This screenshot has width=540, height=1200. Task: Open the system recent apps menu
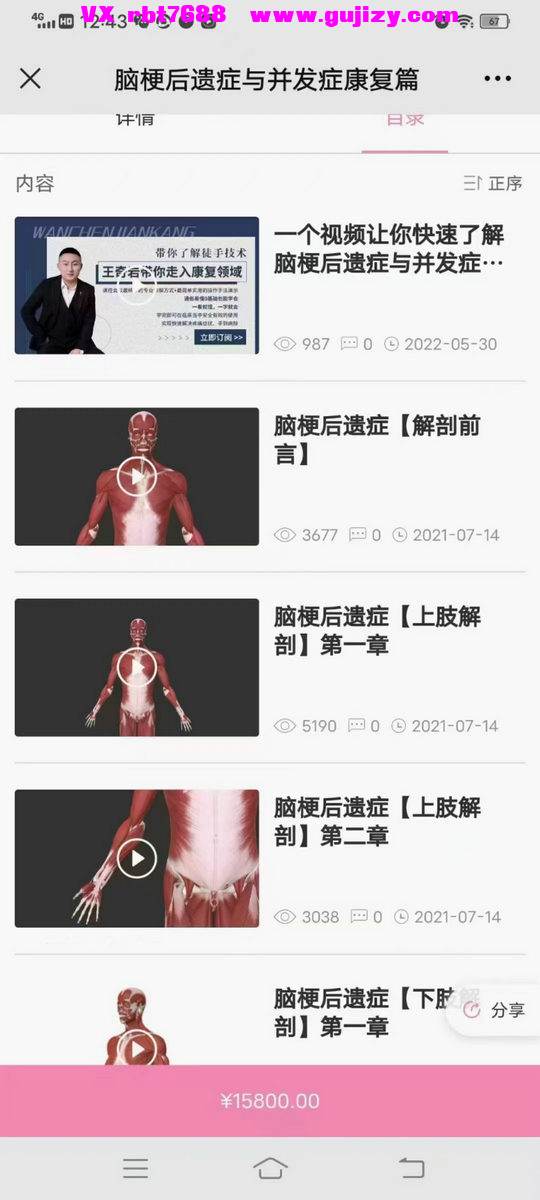coord(135,1168)
